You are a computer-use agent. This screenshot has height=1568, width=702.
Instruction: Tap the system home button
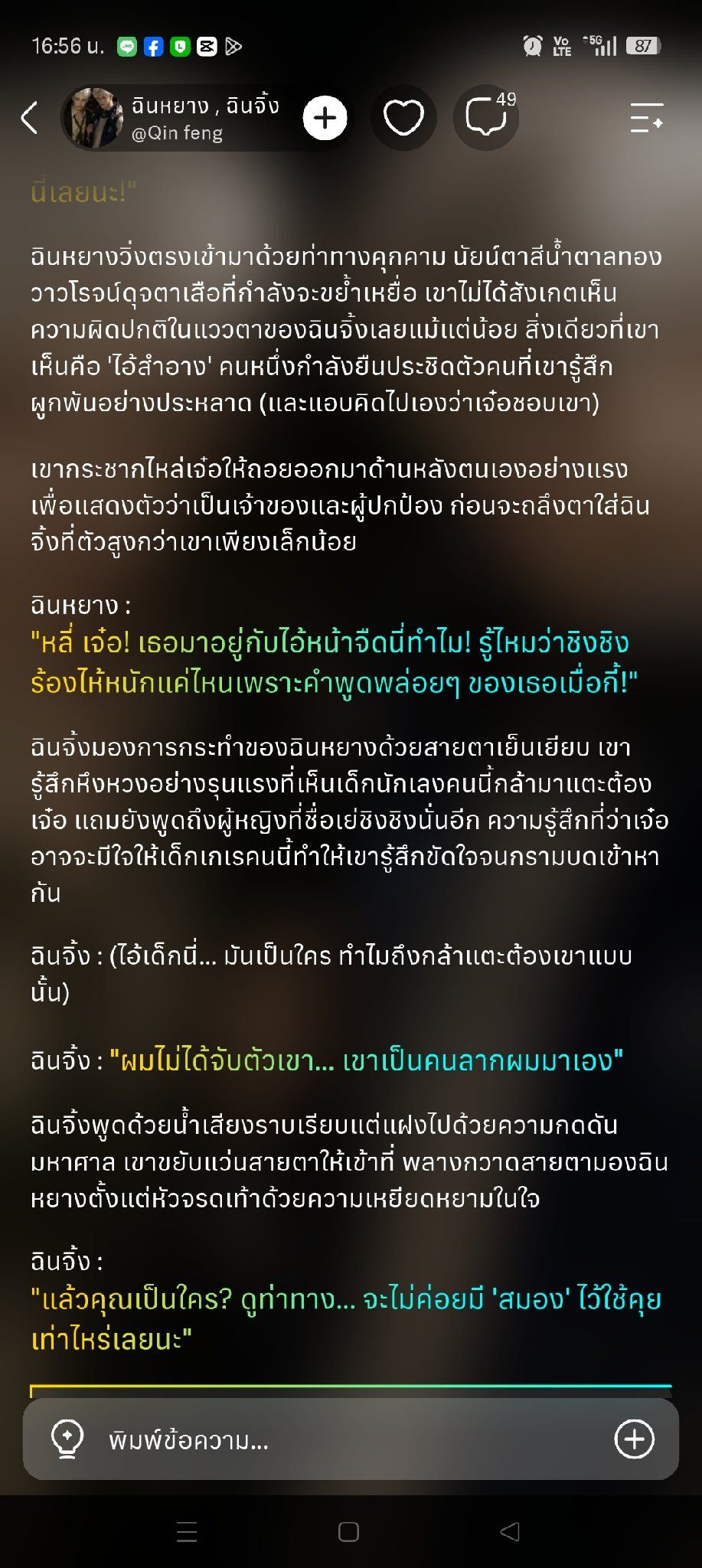(x=349, y=1531)
